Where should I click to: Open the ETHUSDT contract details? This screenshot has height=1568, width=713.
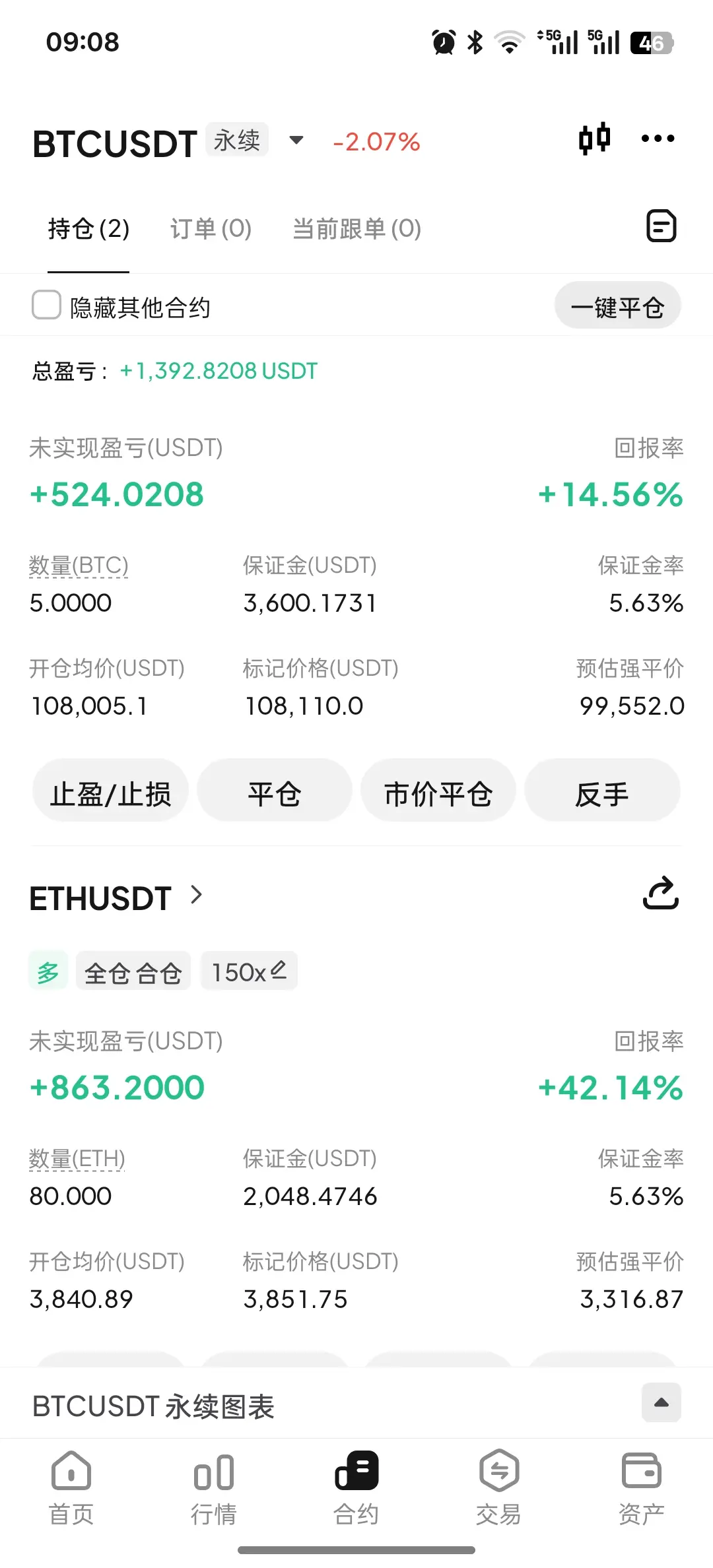pos(116,898)
